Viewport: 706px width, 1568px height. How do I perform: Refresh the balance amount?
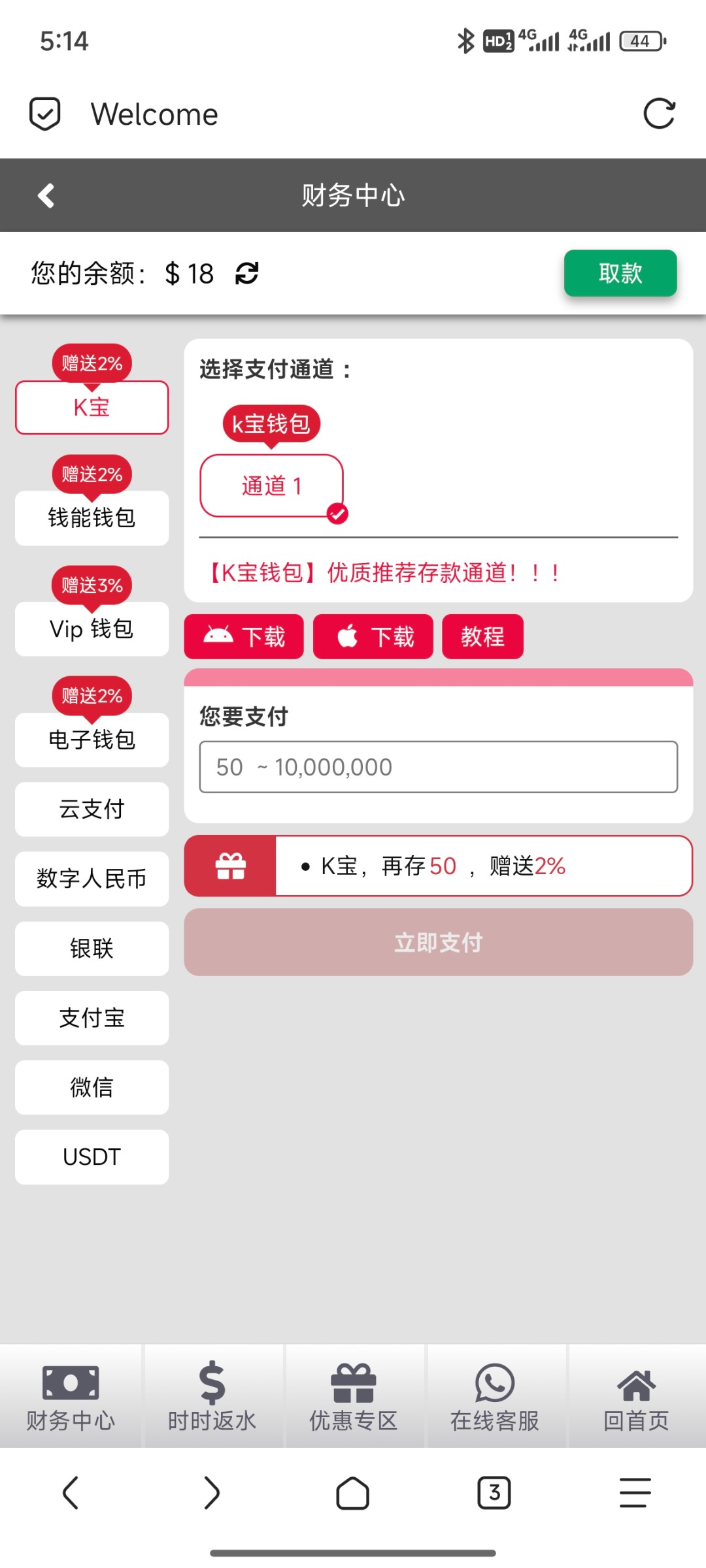pyautogui.click(x=247, y=273)
